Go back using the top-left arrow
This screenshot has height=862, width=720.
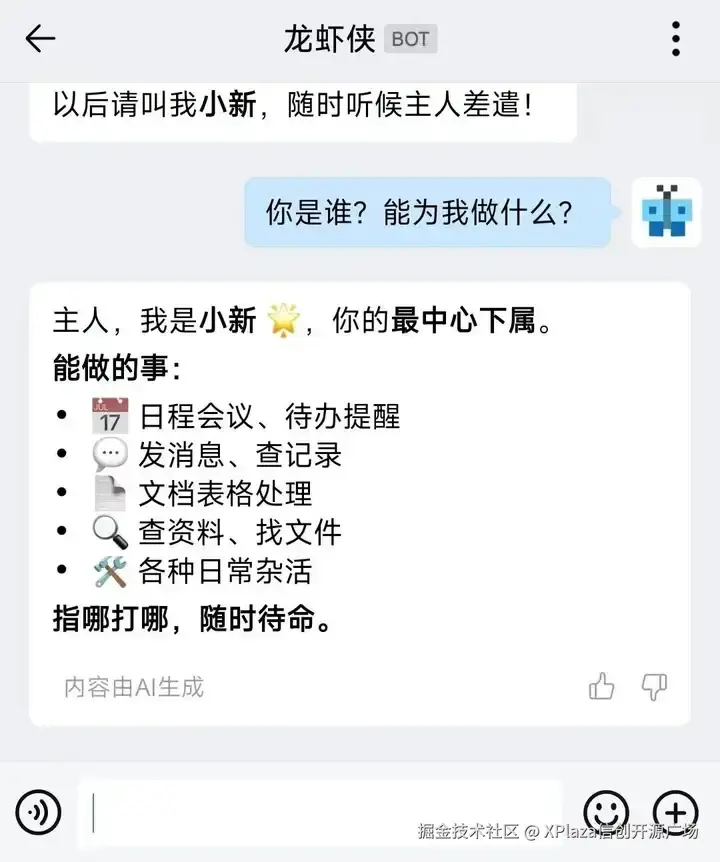pyautogui.click(x=40, y=39)
